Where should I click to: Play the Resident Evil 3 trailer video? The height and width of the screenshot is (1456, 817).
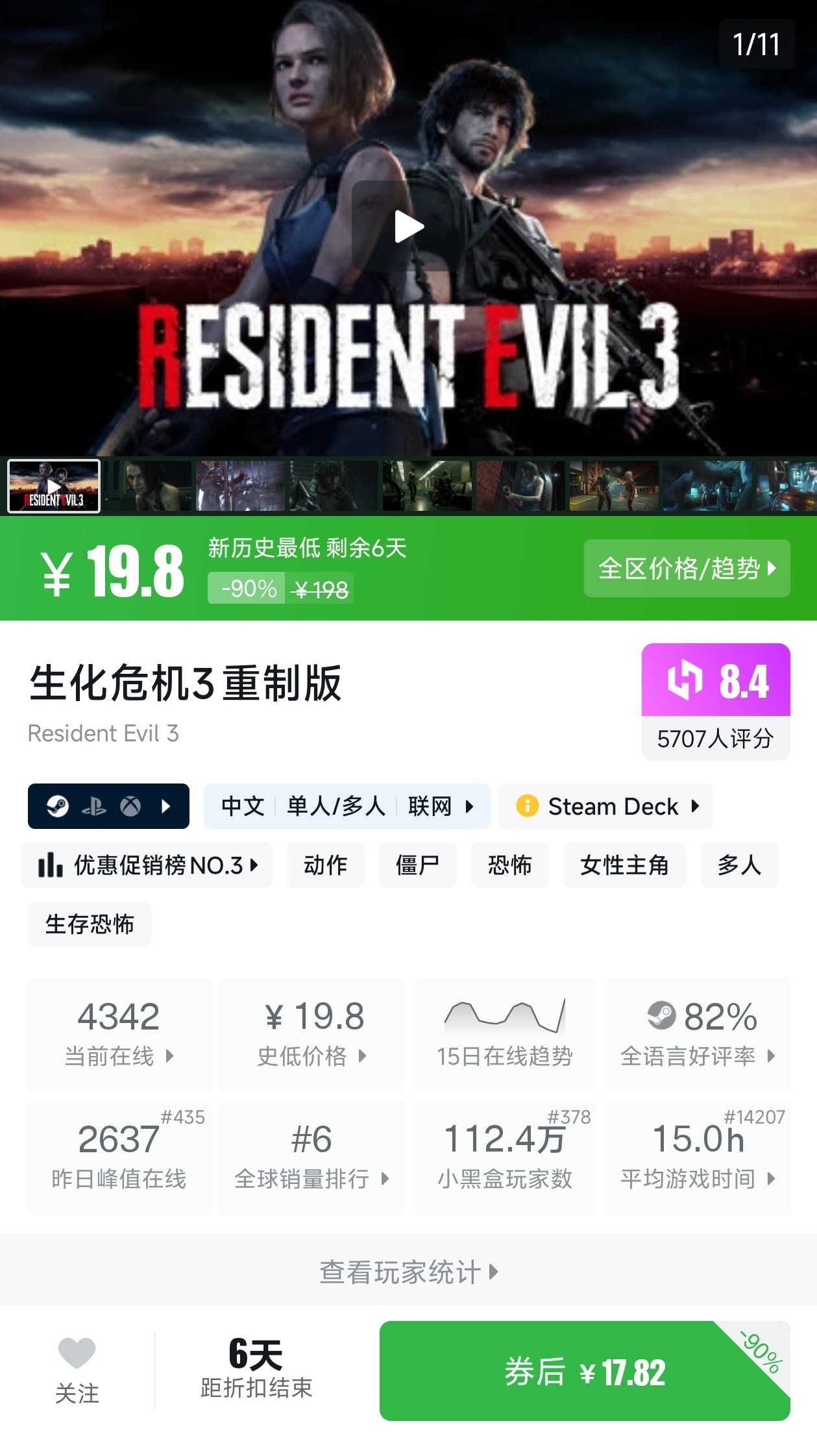coord(408,227)
